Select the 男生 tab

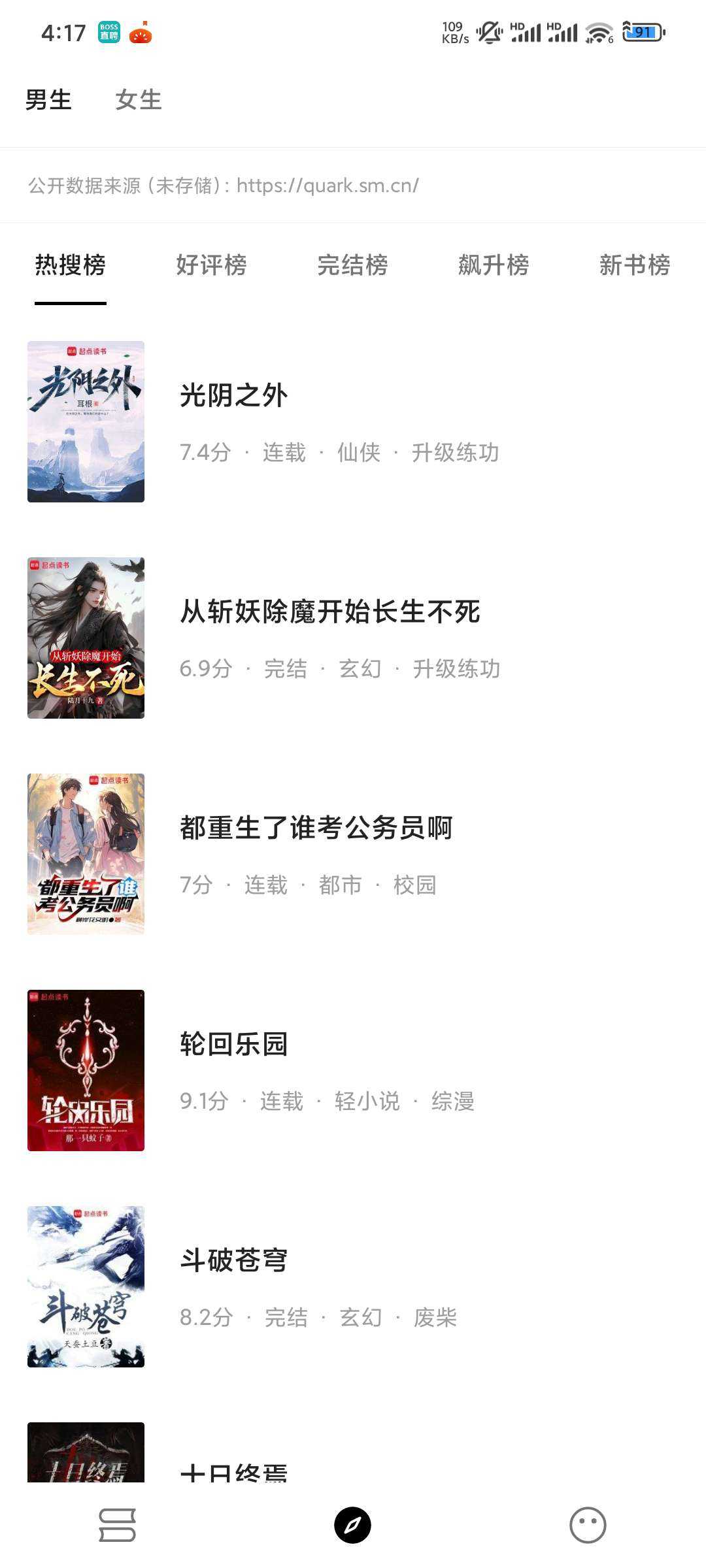48,100
